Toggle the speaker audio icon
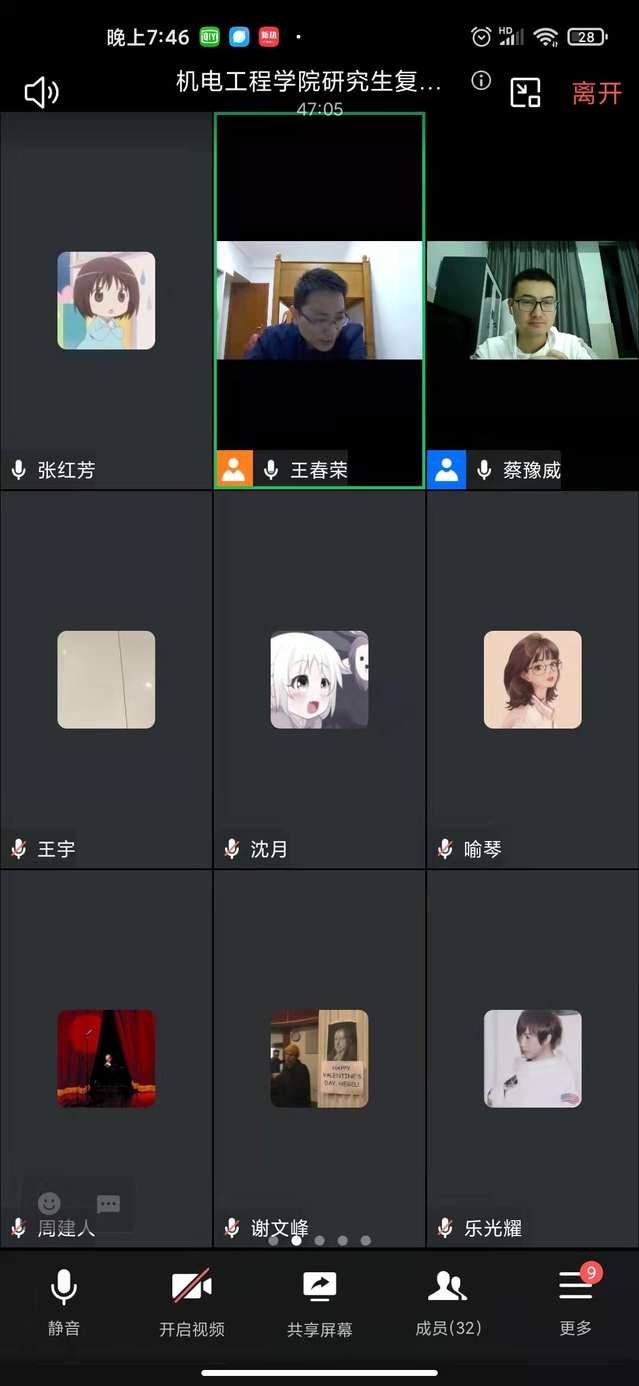This screenshot has width=639, height=1386. point(41,93)
